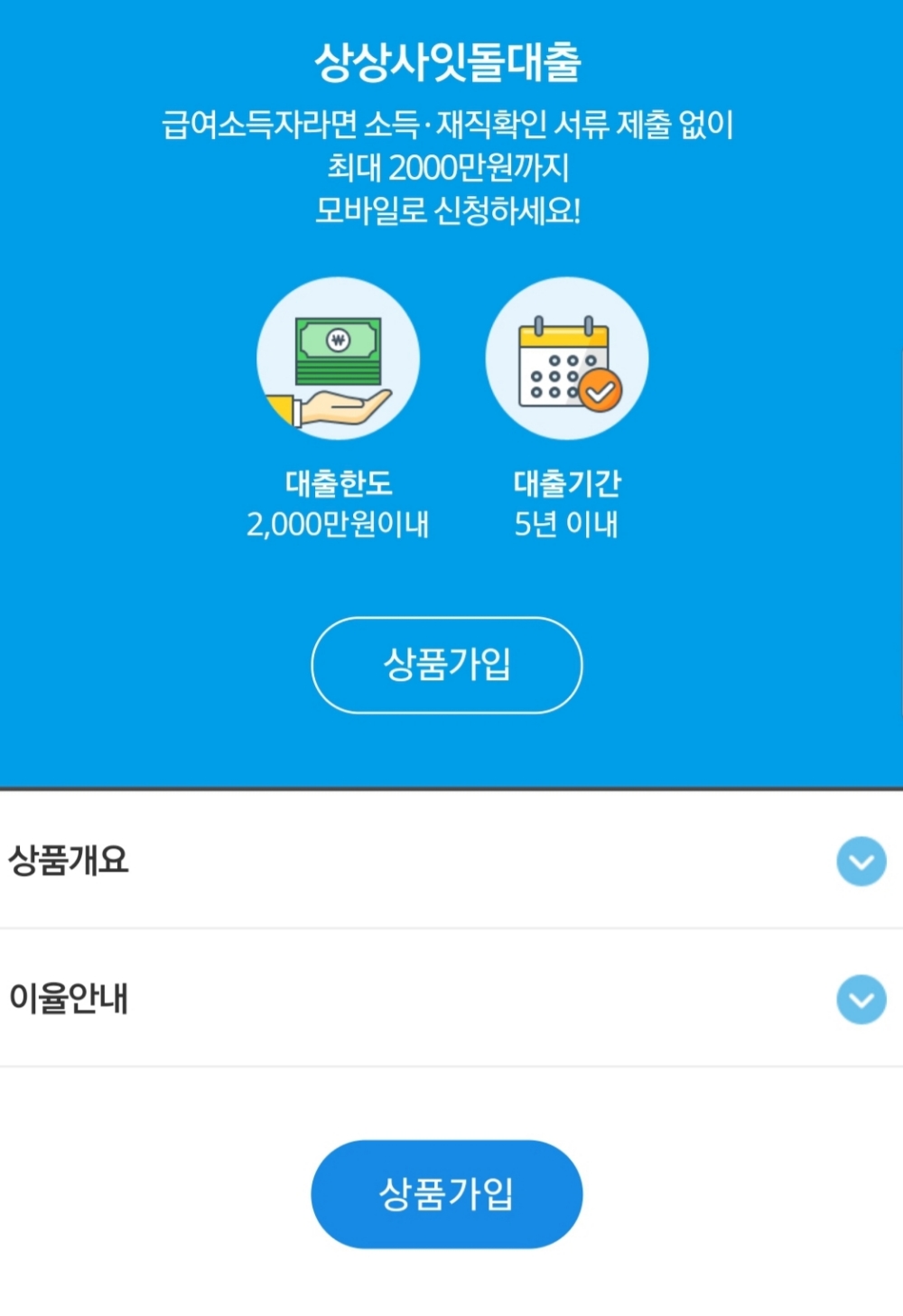Click the 이율안내 section heading text

tap(70, 1000)
